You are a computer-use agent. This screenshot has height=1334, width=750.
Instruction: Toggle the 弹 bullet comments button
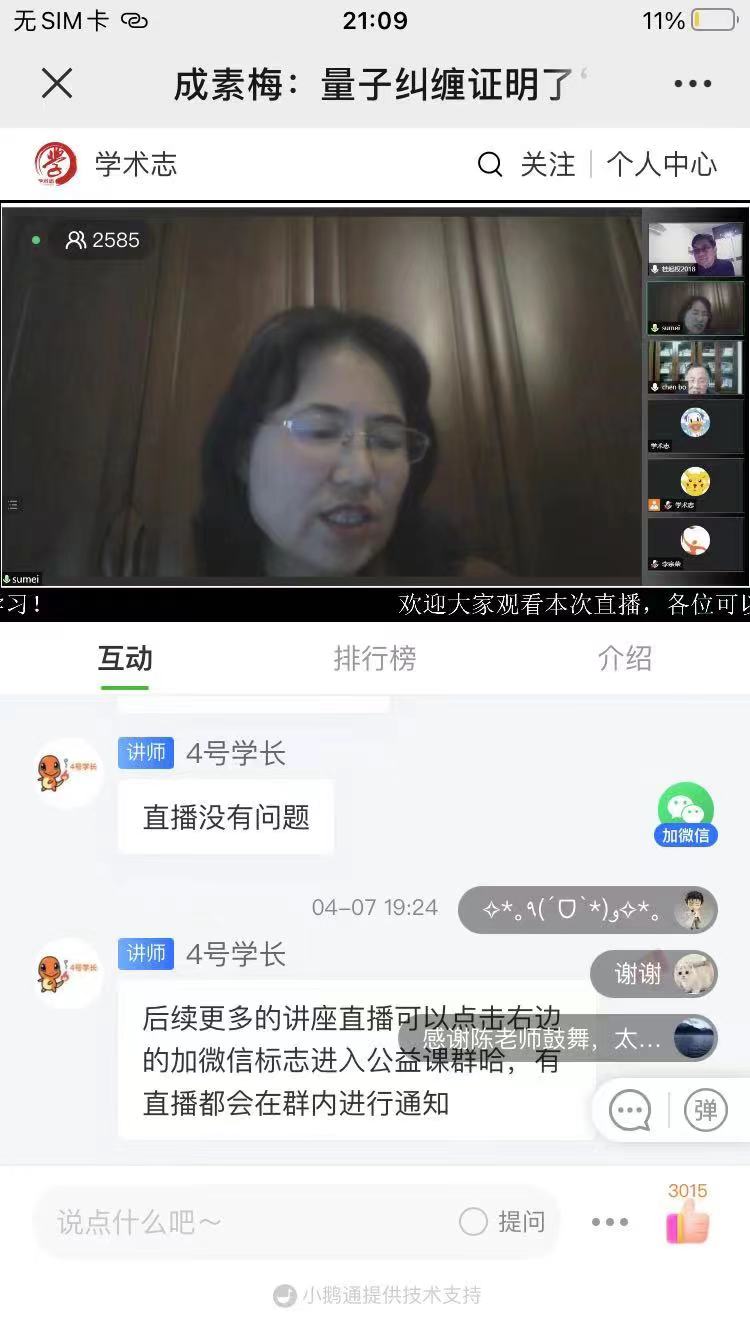point(706,1111)
